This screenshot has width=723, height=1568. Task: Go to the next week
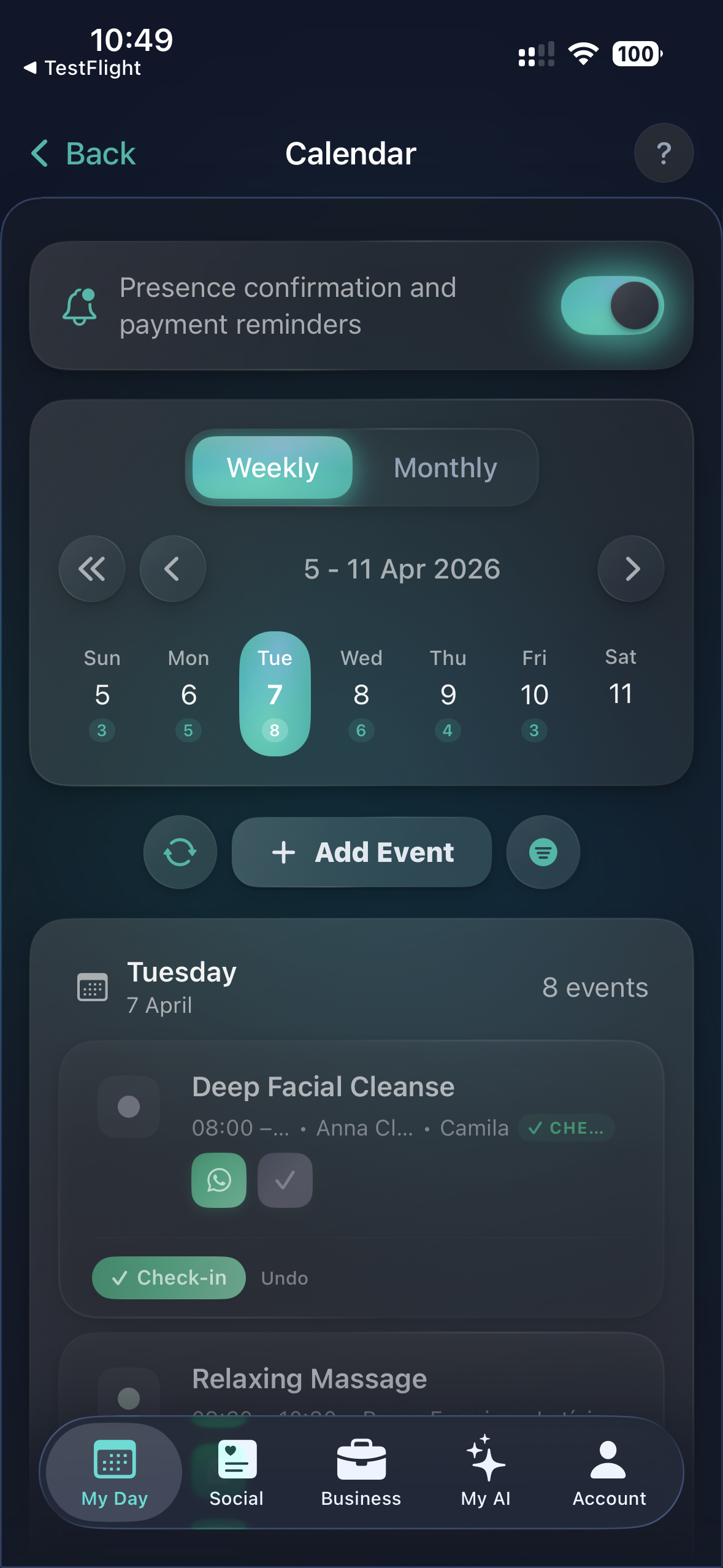(x=631, y=569)
